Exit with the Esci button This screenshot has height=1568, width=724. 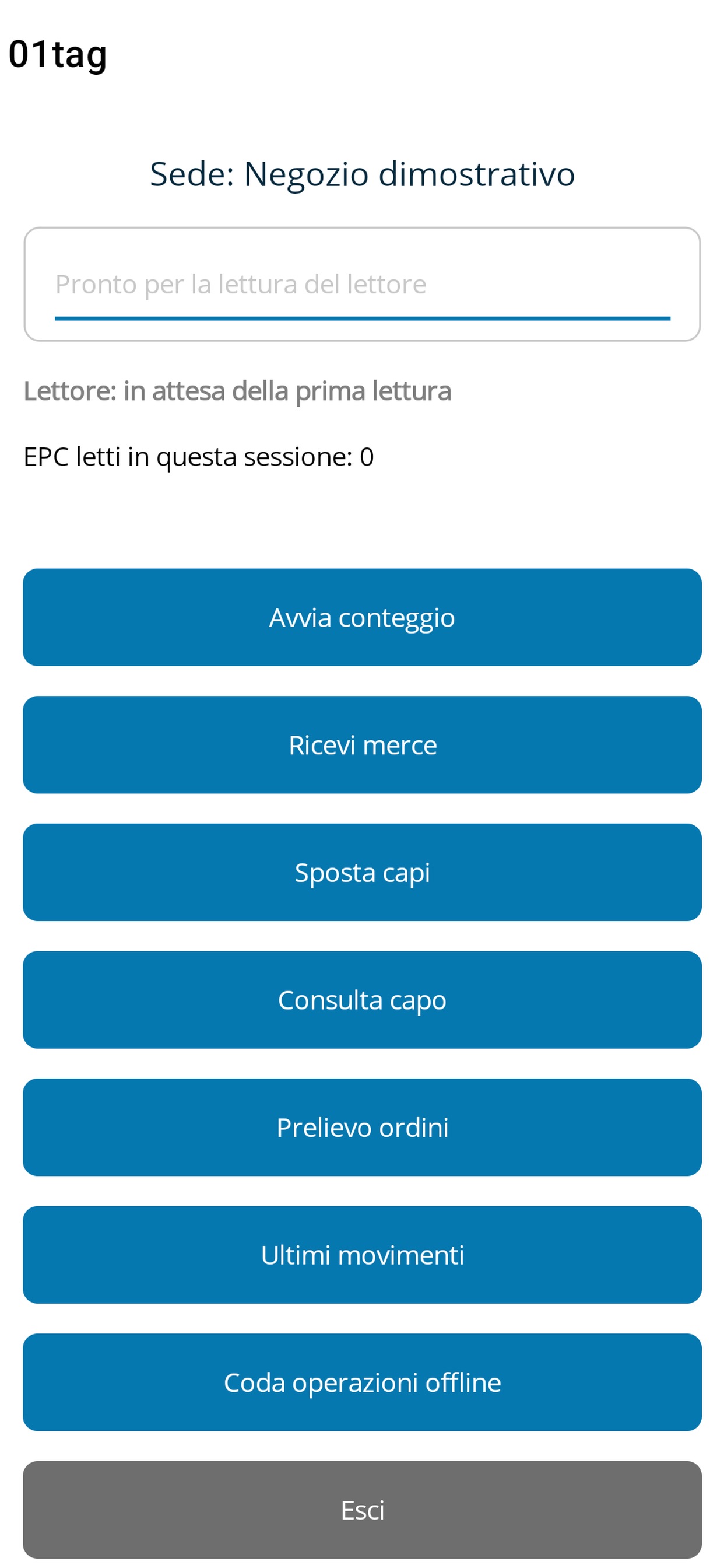[x=362, y=1510]
